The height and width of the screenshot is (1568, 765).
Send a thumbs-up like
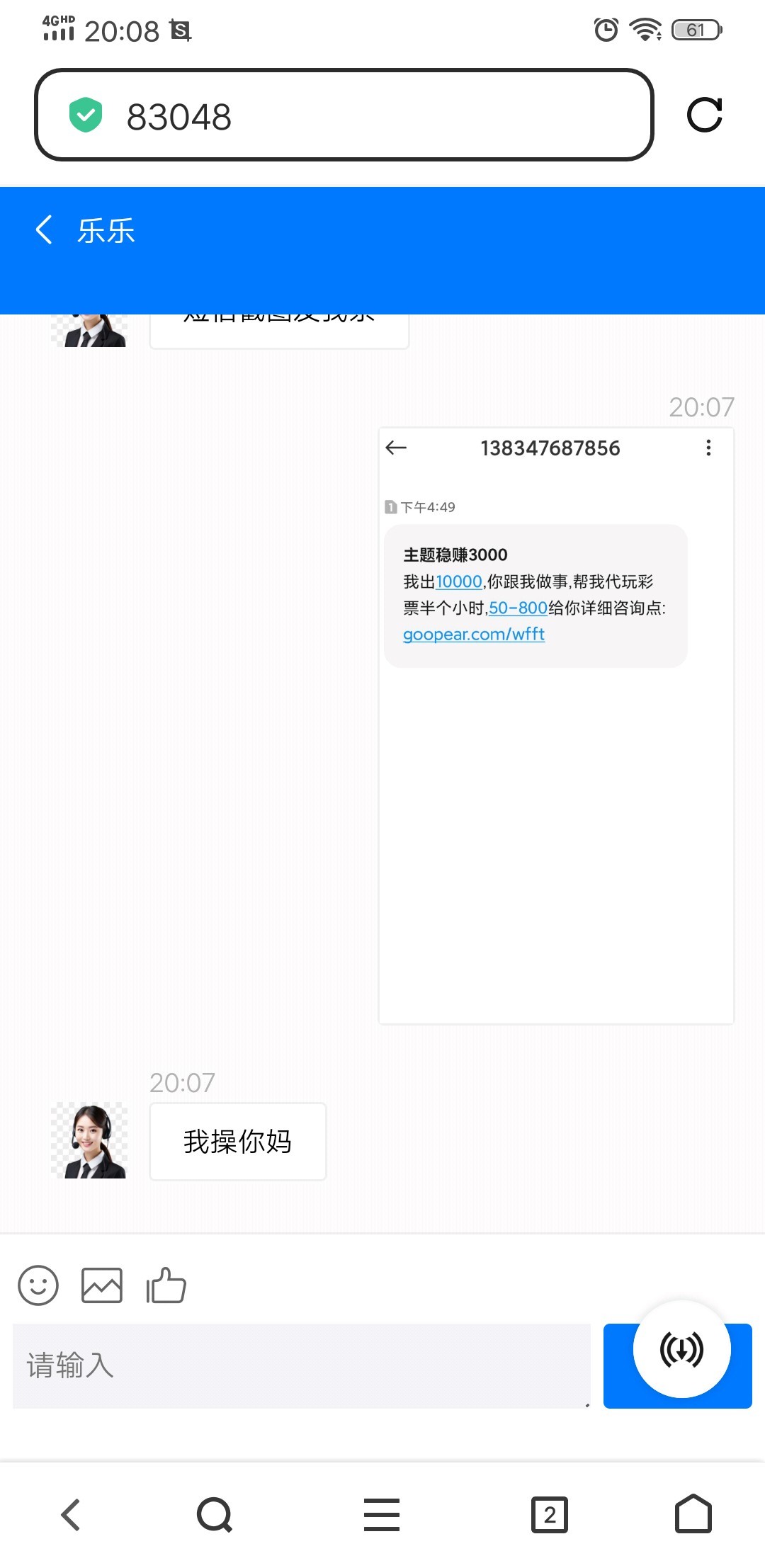tap(166, 1285)
